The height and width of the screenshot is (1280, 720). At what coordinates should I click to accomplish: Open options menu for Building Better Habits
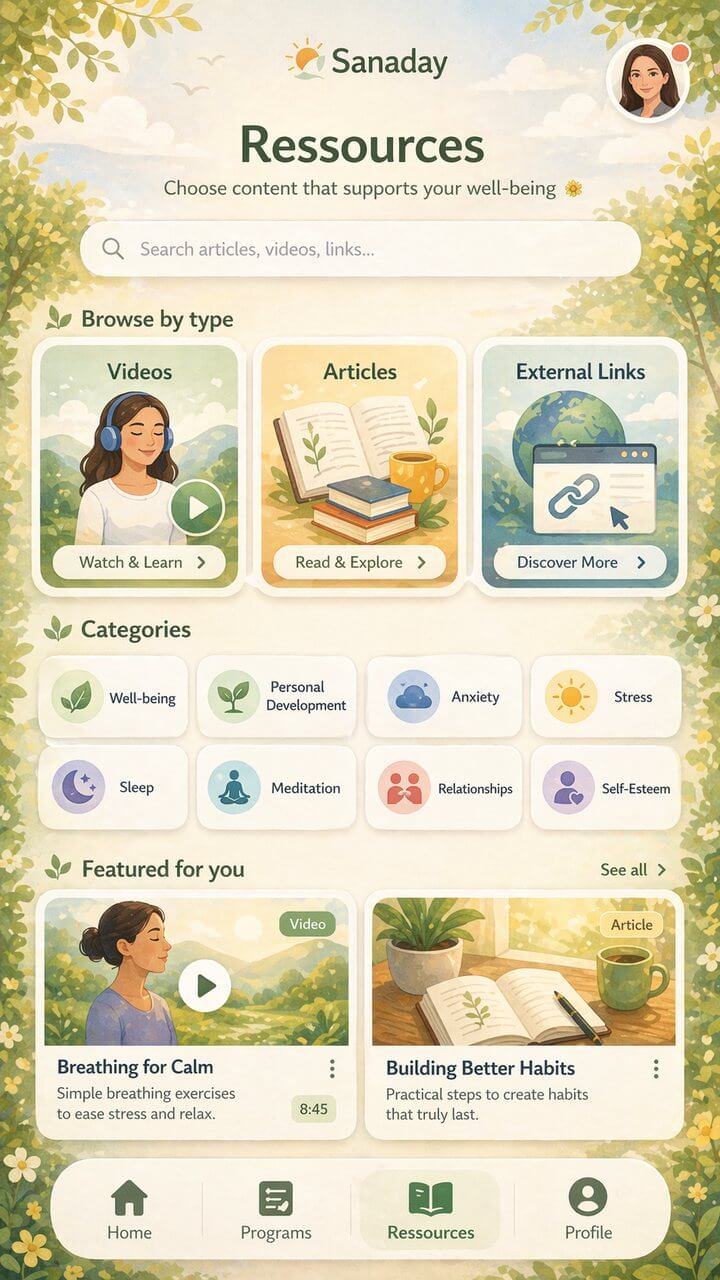(656, 1069)
